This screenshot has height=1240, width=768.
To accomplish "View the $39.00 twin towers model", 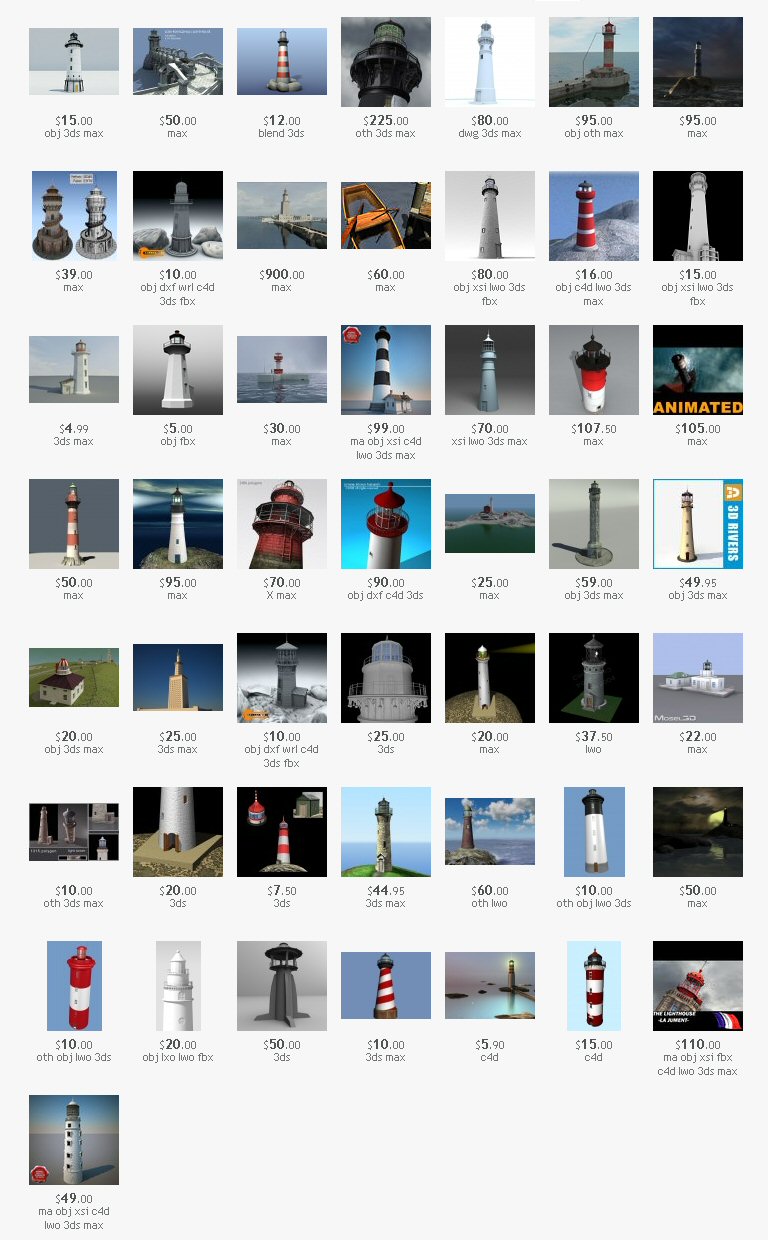I will (74, 216).
